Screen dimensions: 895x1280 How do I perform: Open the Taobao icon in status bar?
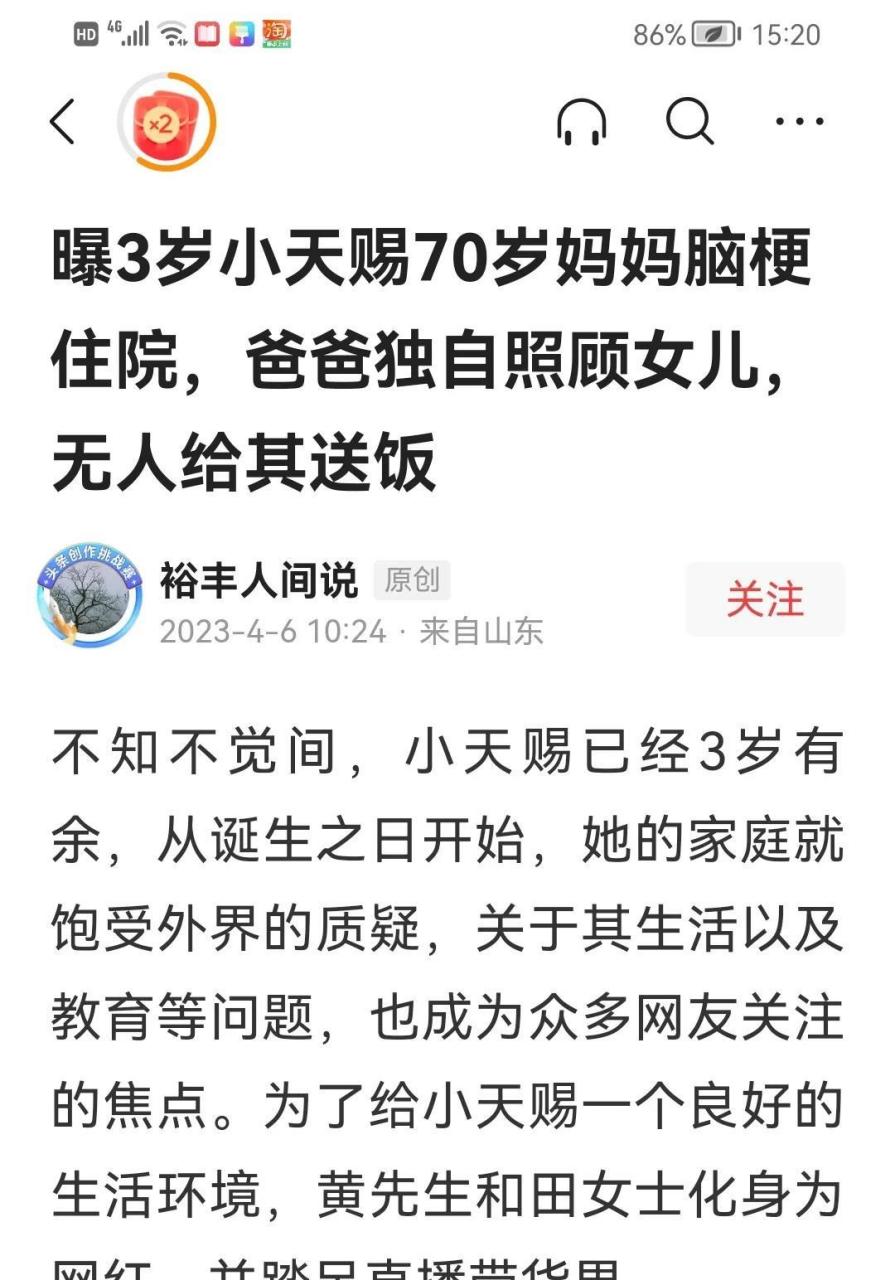(277, 32)
